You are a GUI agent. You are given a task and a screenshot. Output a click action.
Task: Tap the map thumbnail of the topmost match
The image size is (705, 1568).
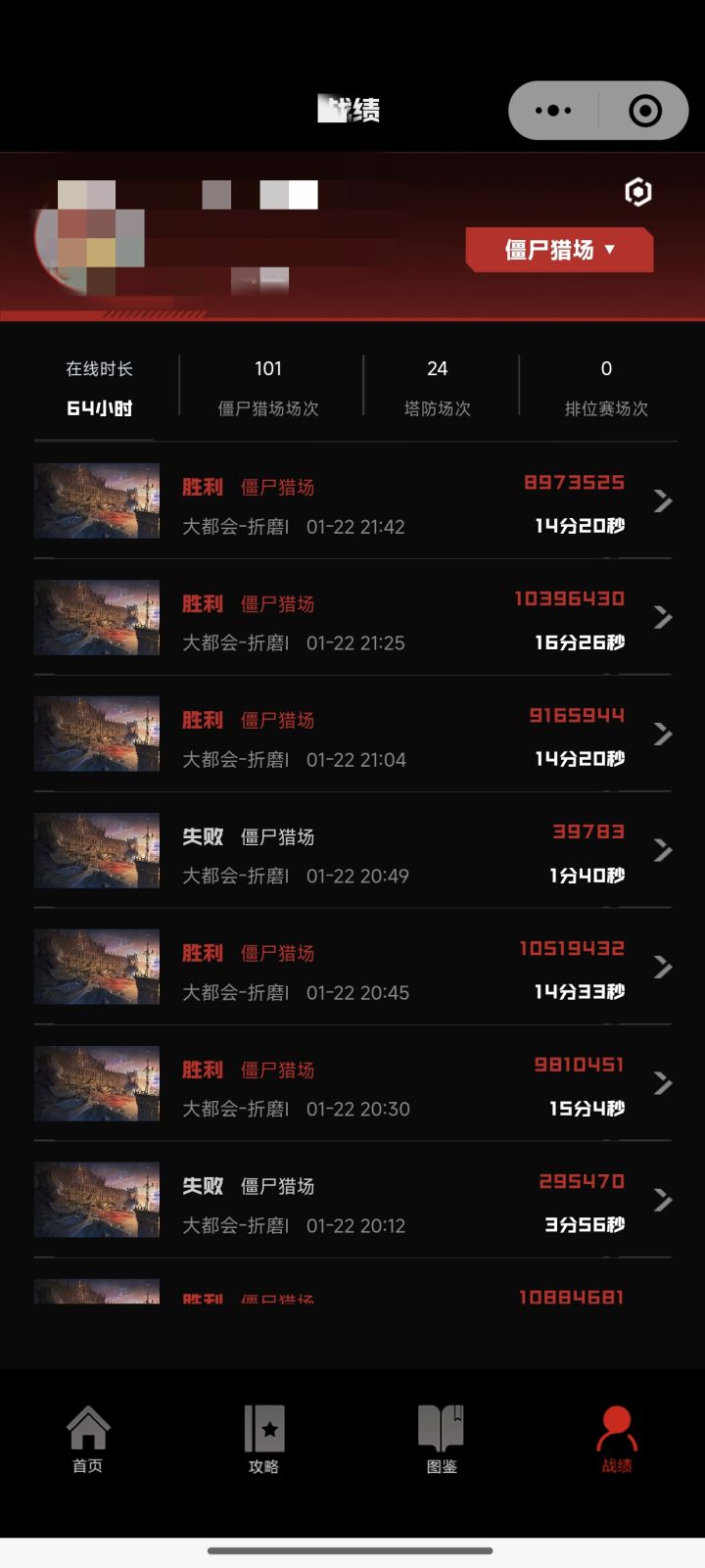pyautogui.click(x=96, y=500)
